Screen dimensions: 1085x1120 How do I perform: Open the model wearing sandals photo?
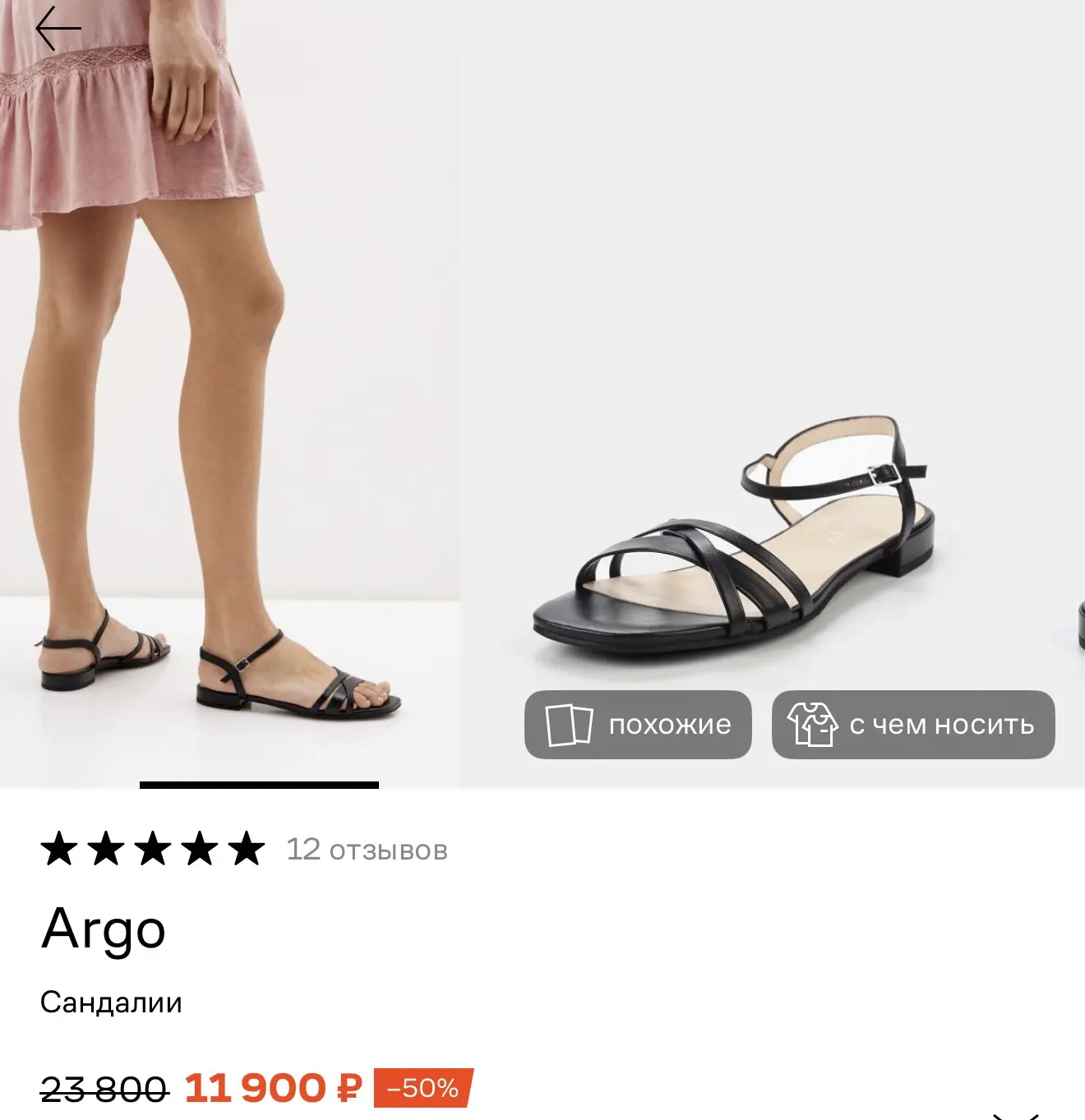coord(230,393)
